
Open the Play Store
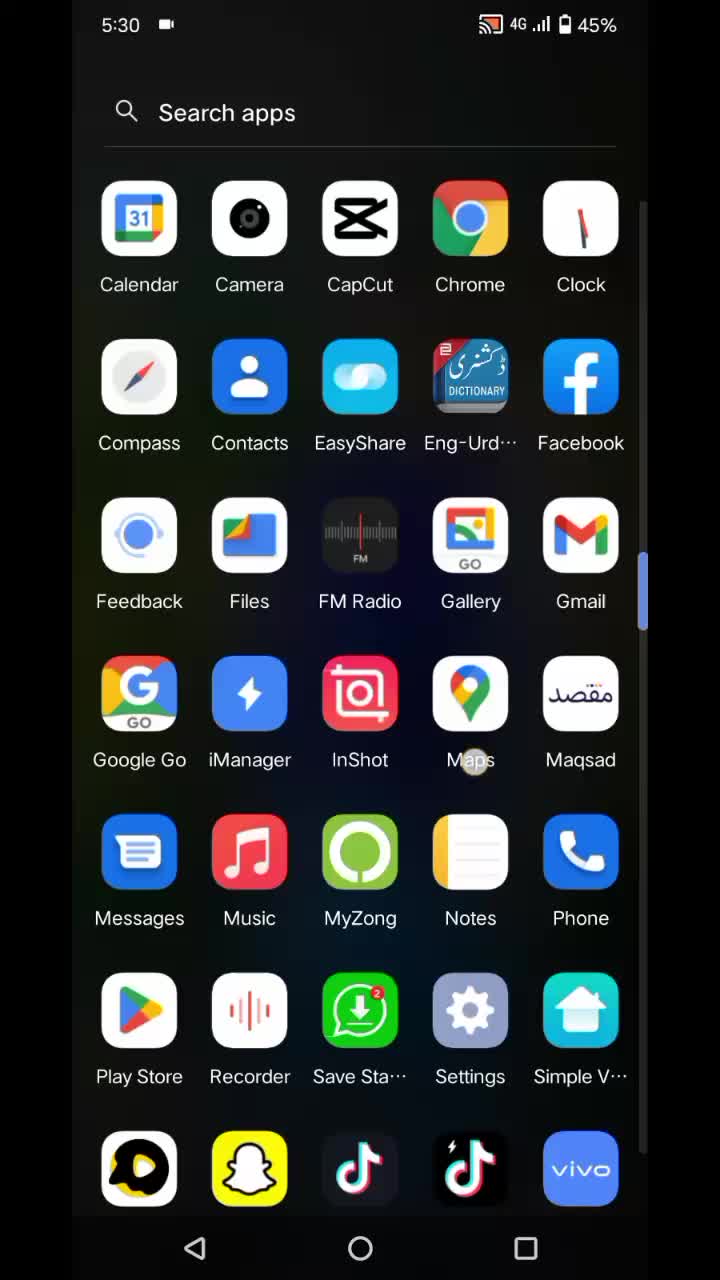pyautogui.click(x=139, y=1011)
